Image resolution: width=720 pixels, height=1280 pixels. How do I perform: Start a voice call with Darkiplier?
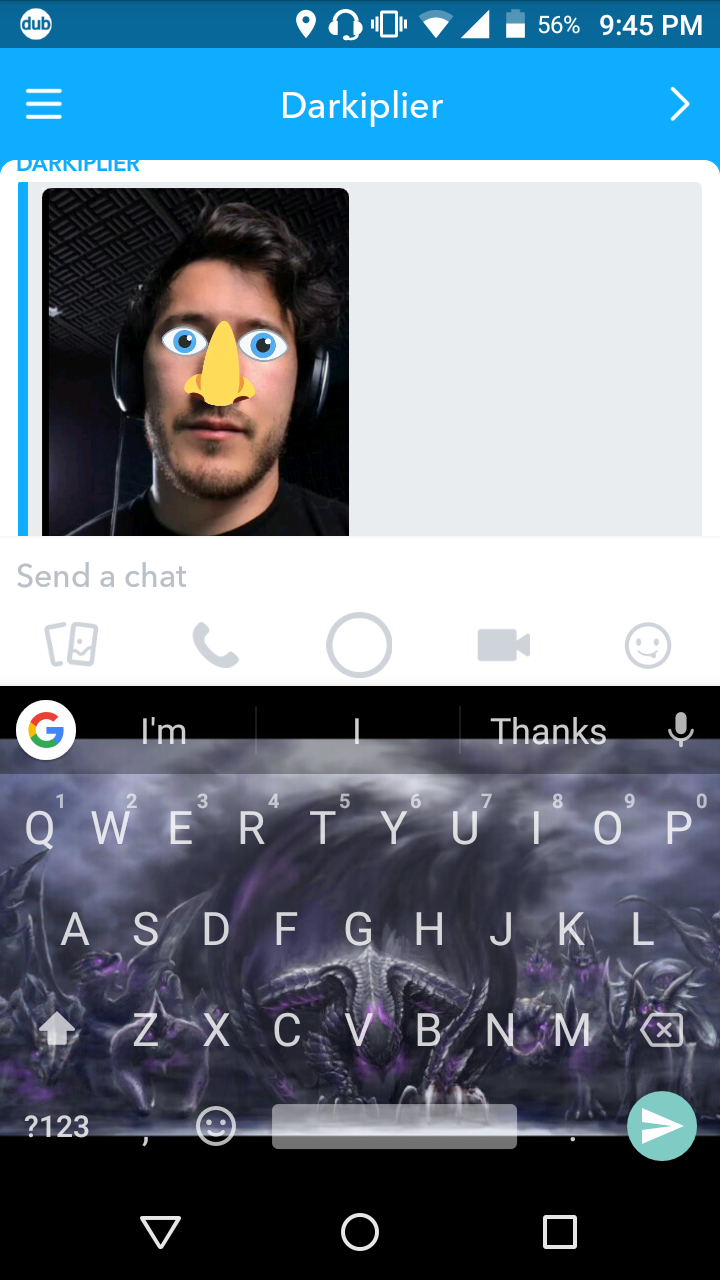pos(216,646)
